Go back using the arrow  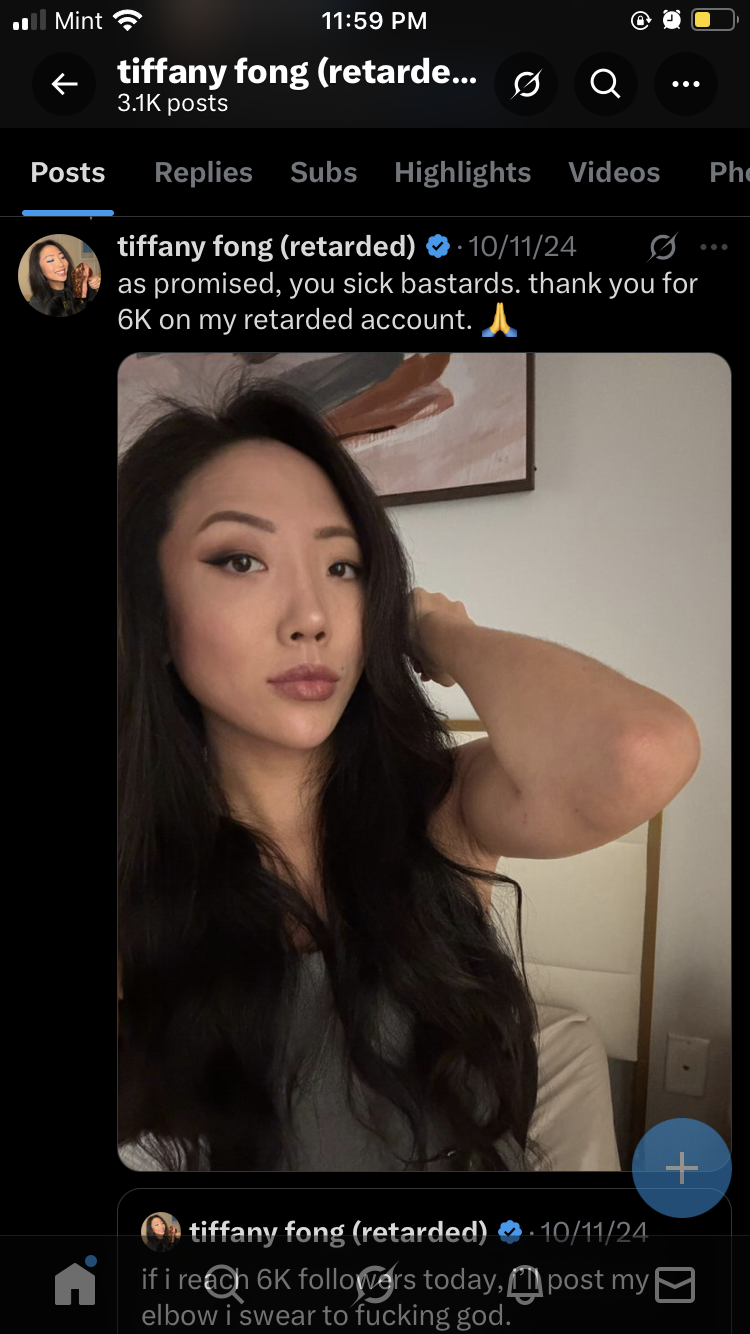coord(65,85)
